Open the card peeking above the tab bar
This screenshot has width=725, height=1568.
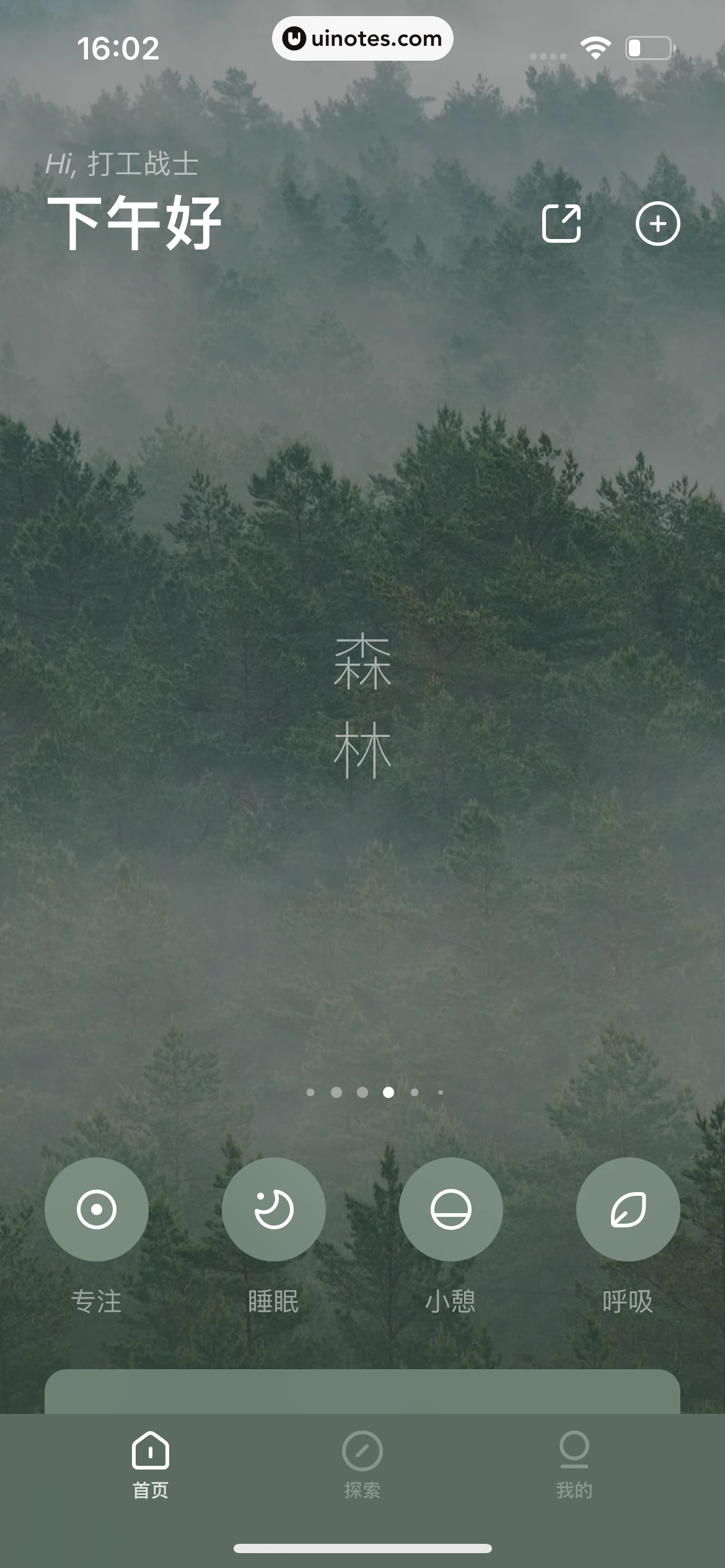coord(362,1392)
